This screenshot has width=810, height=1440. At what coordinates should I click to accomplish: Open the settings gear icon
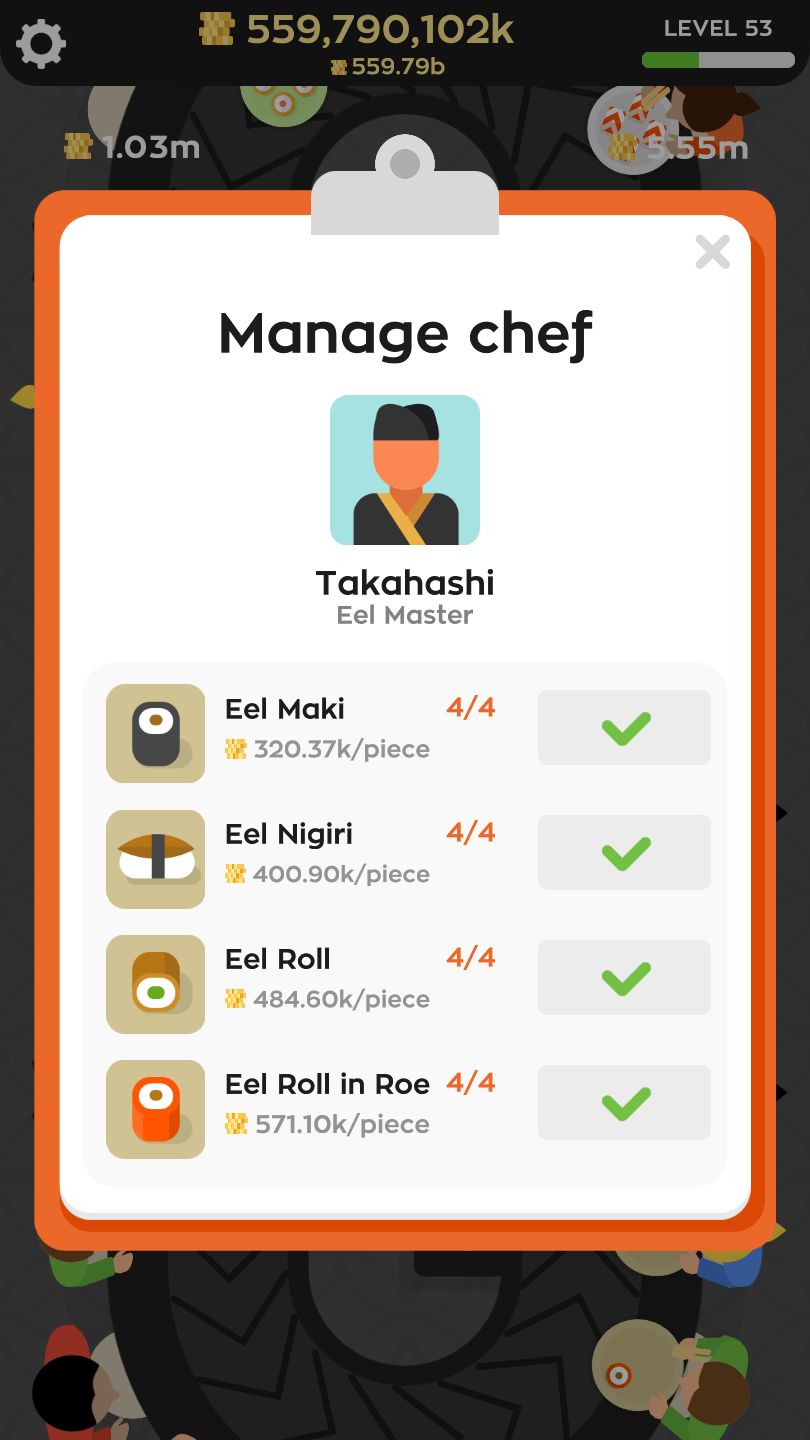tap(41, 42)
